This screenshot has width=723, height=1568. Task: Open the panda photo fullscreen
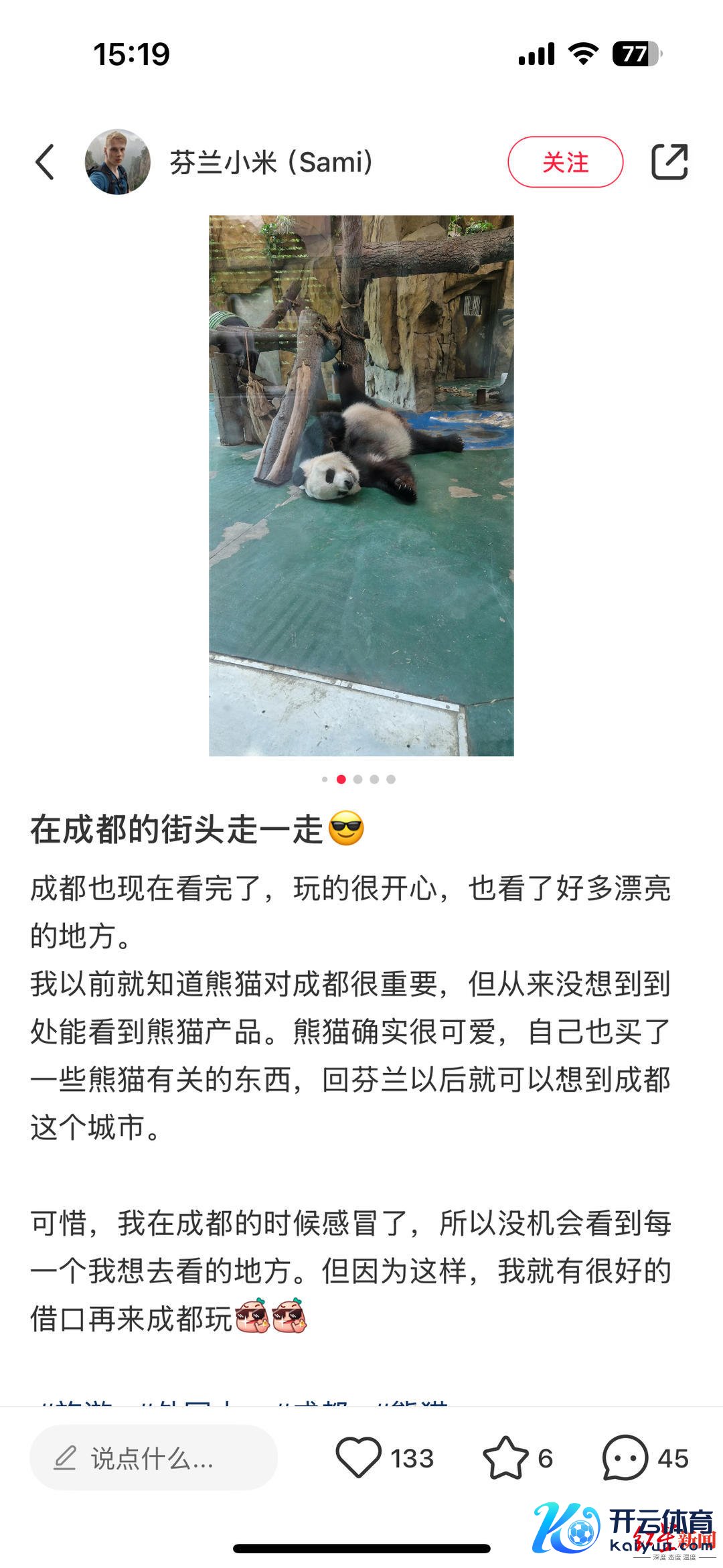coord(361,485)
